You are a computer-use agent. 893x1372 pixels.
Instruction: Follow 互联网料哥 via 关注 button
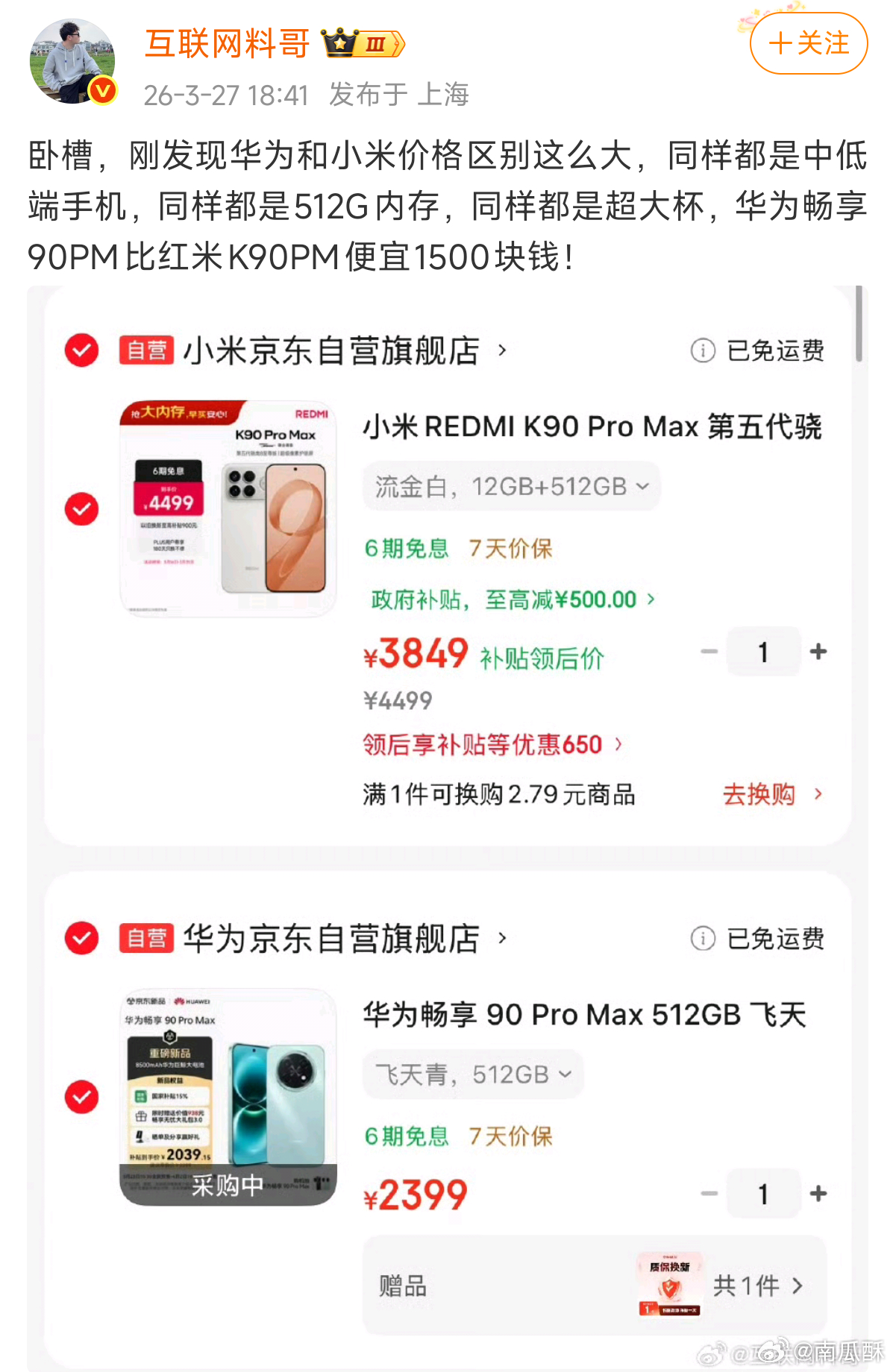click(x=806, y=45)
